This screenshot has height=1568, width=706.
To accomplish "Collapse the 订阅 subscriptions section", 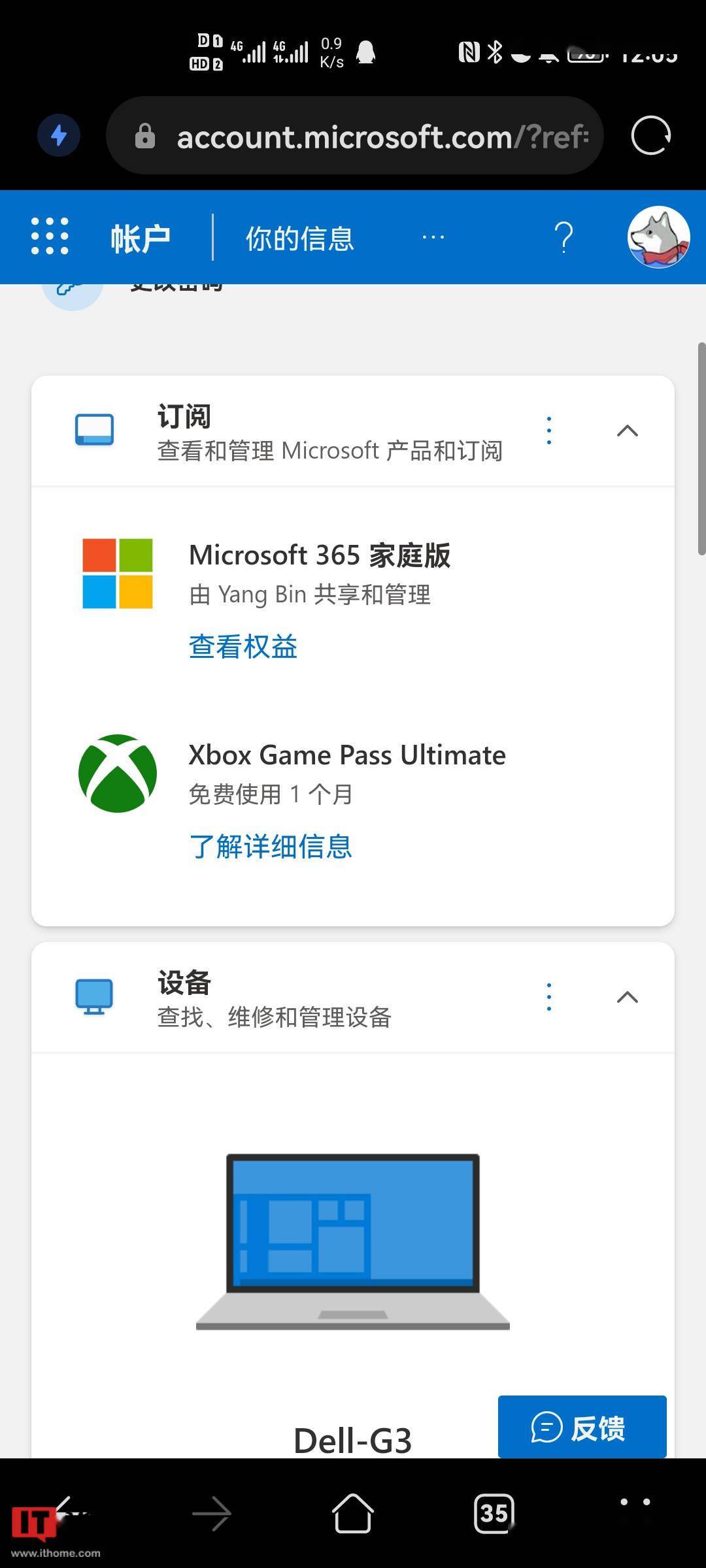I will 627,431.
